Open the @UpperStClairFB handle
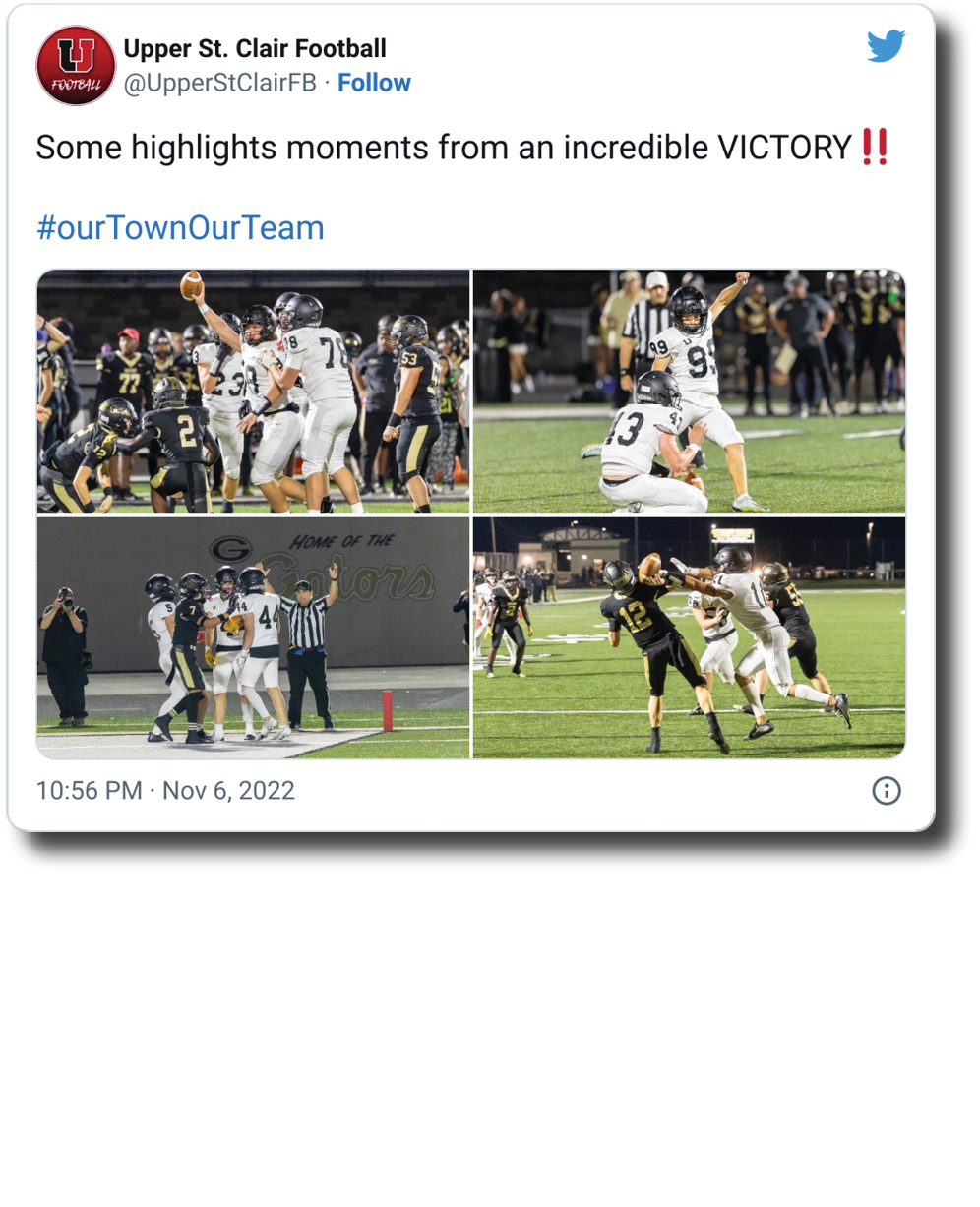 (x=219, y=83)
